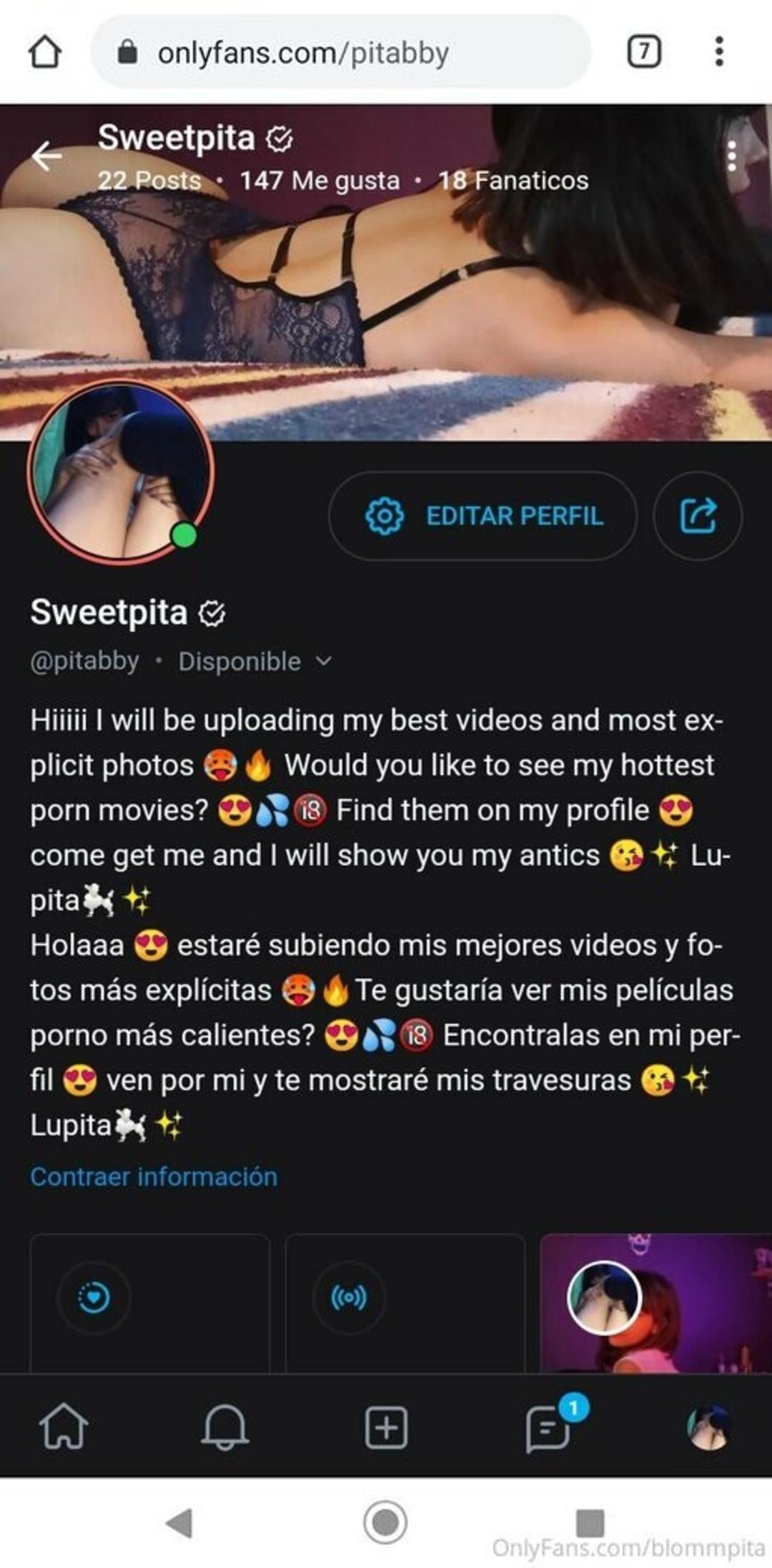Collapse bio with Contraer información
Viewport: 772px width, 1568px height.
click(x=154, y=1176)
